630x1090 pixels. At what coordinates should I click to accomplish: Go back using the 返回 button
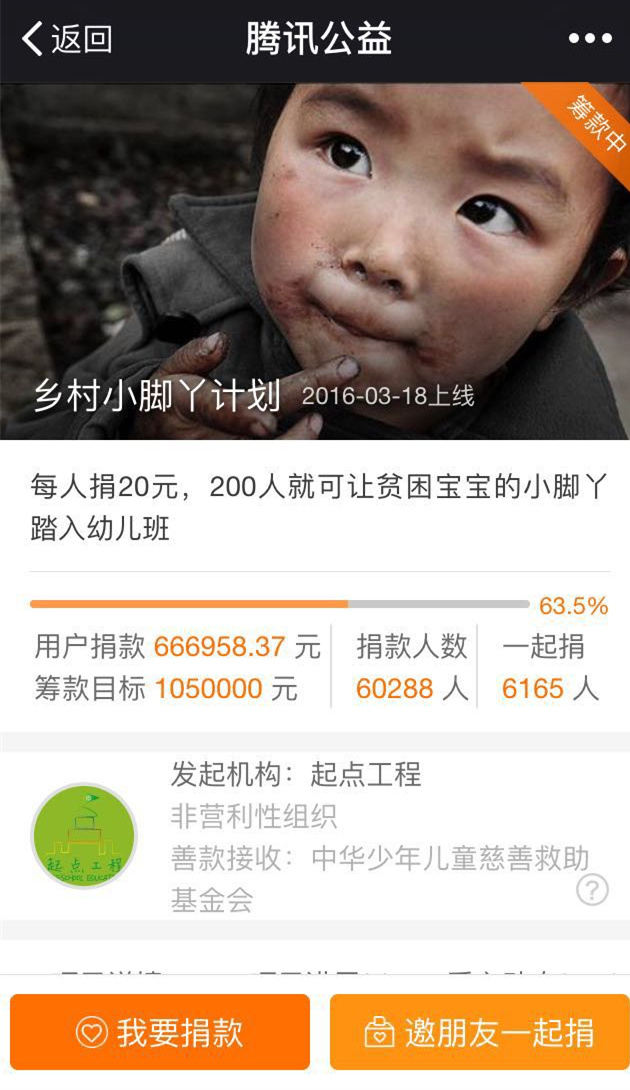66,40
